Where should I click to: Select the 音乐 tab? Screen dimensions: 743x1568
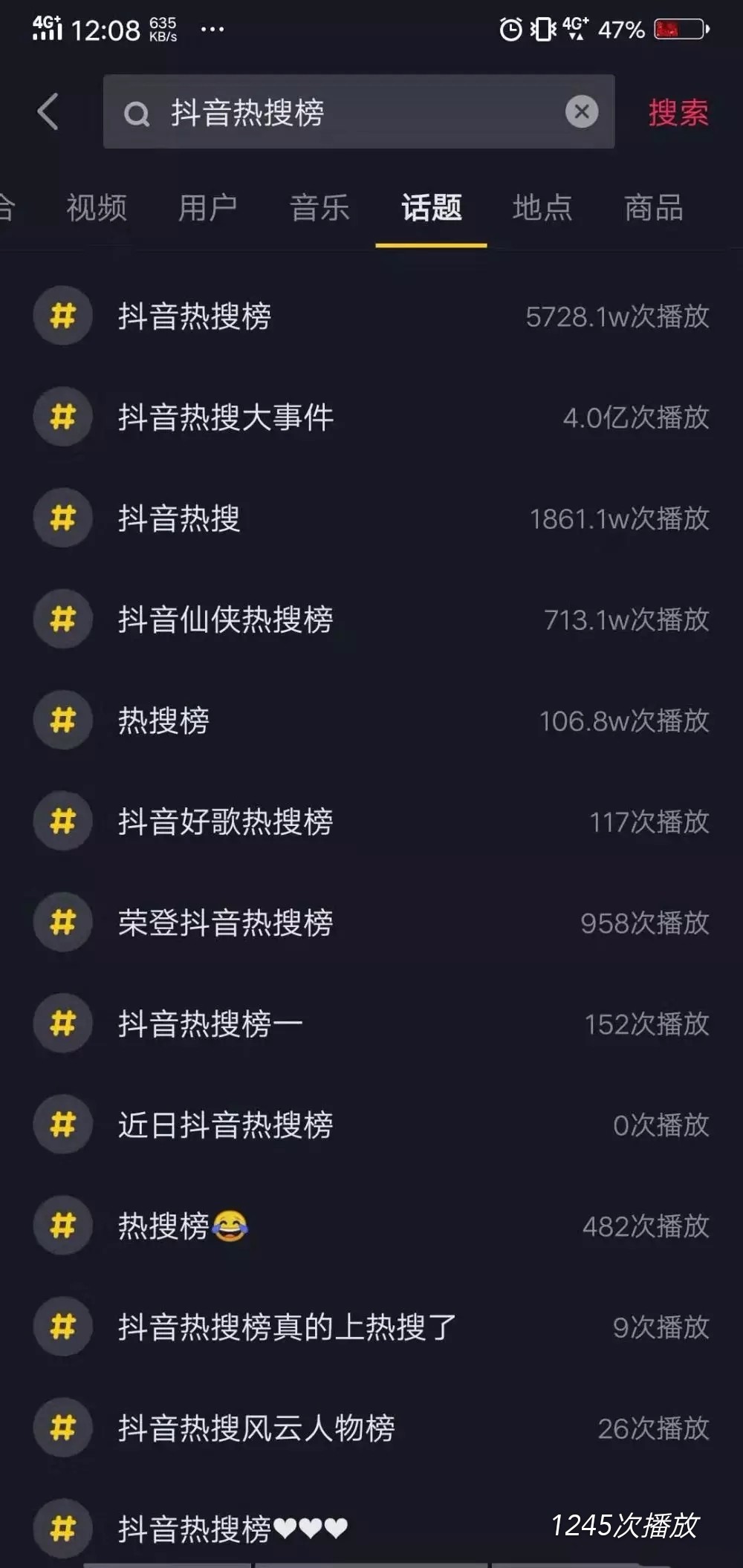pyautogui.click(x=319, y=209)
